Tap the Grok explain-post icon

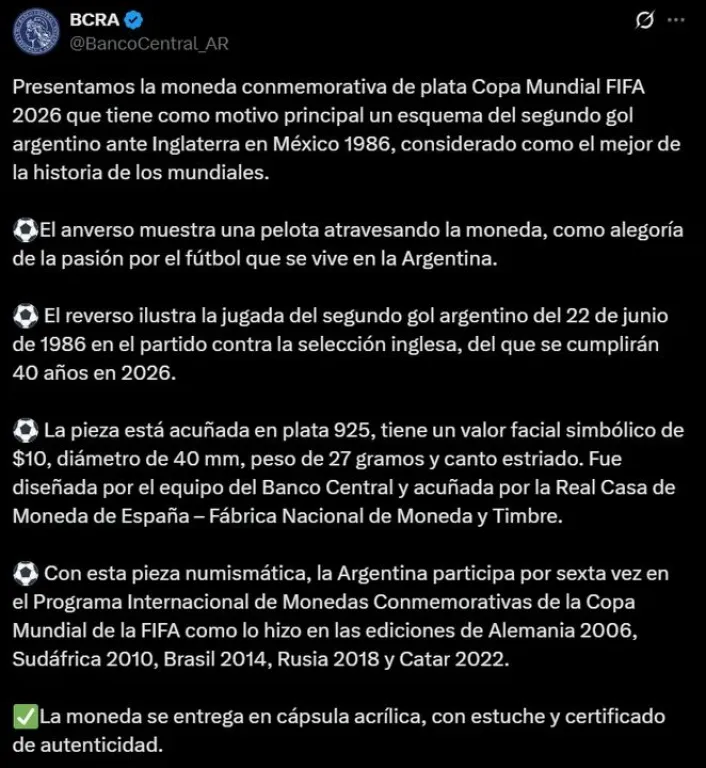[646, 21]
